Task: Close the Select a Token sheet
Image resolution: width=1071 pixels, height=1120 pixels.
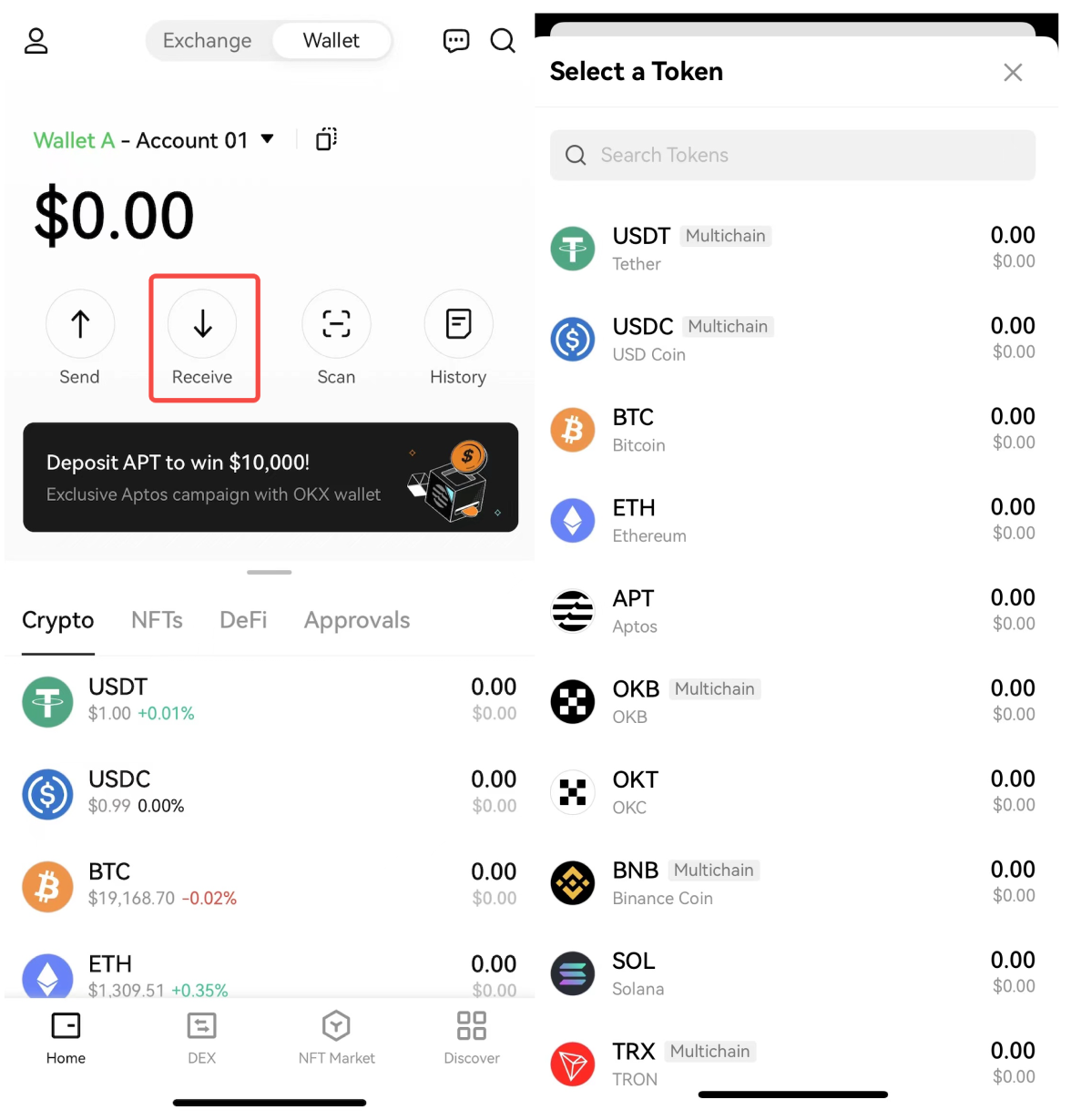Action: [x=1013, y=73]
